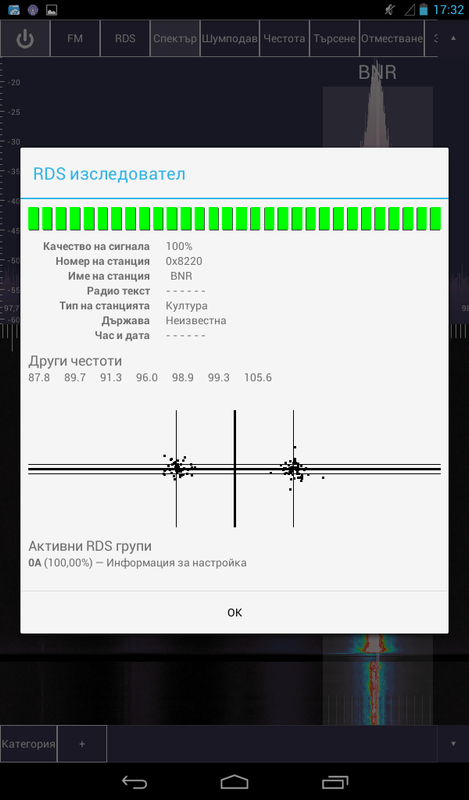Viewport: 469px width, 800px height.
Task: Toggle the radio power button
Action: (25, 38)
